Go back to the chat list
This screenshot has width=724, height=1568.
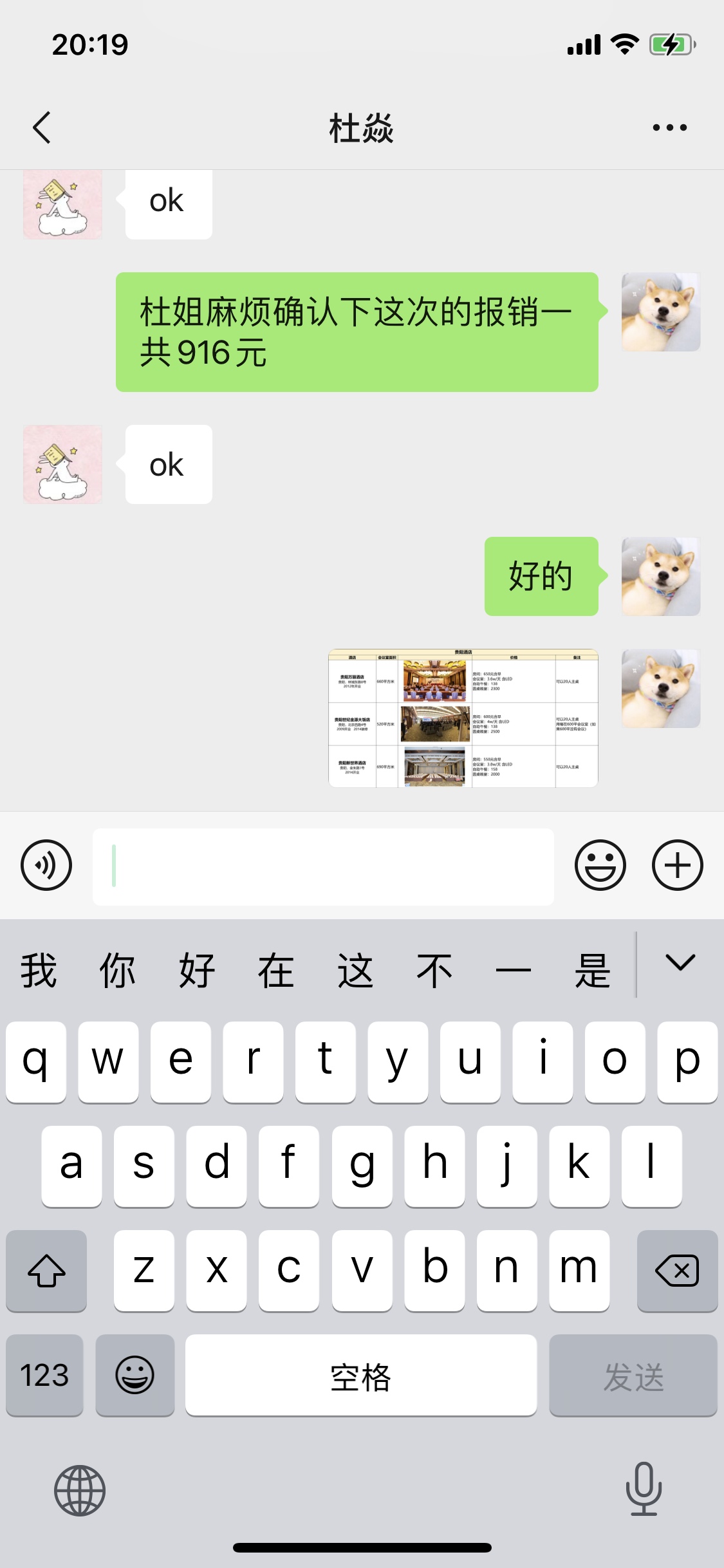[x=42, y=127]
